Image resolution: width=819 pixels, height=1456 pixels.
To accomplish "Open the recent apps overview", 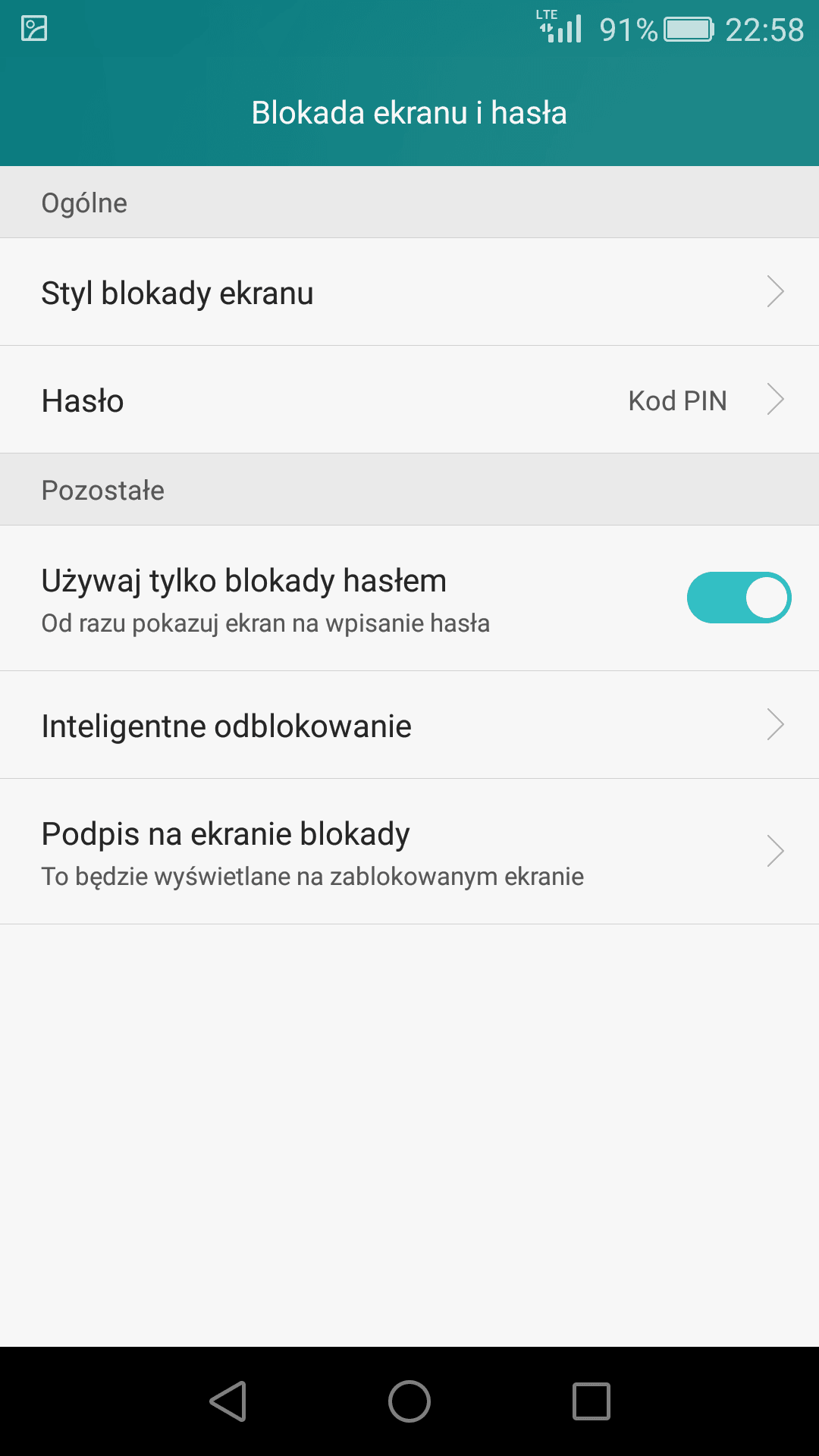I will pos(591,1401).
